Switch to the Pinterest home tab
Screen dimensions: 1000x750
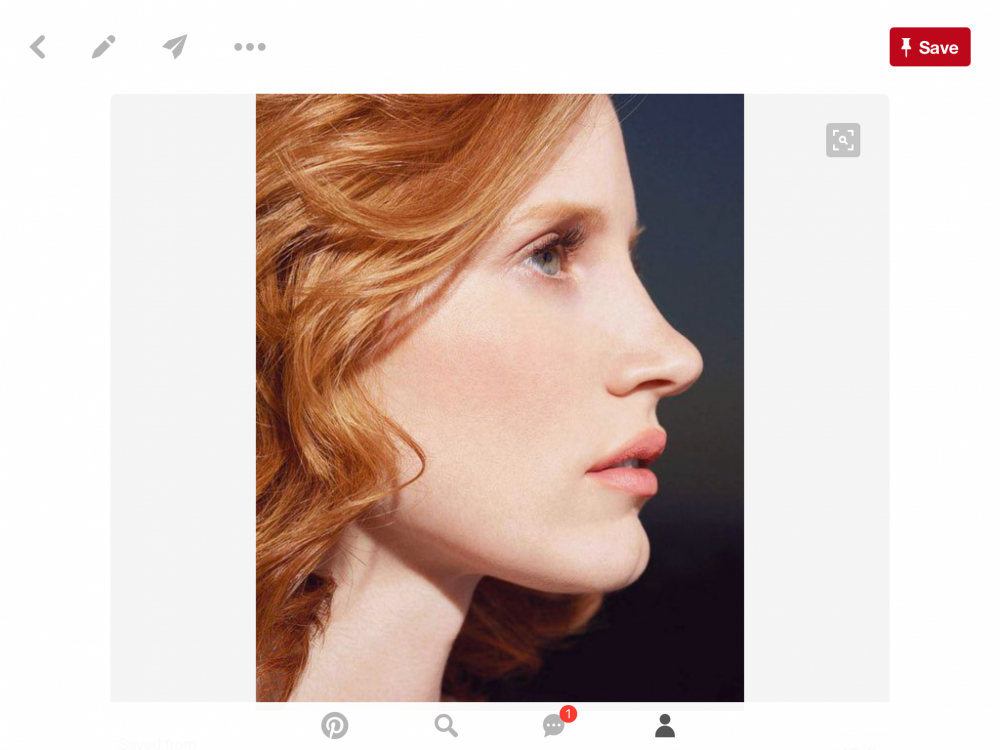pos(334,725)
